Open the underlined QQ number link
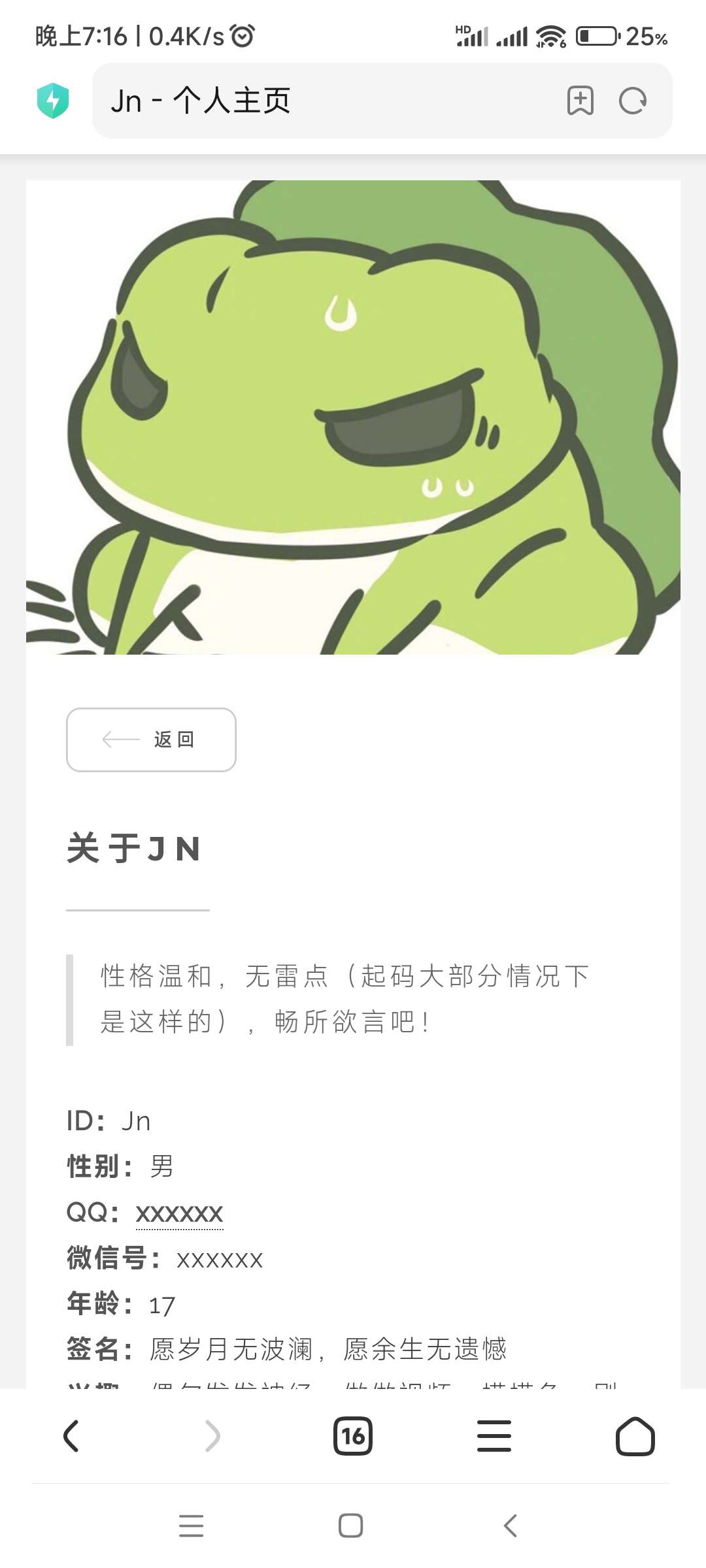 click(x=179, y=1213)
